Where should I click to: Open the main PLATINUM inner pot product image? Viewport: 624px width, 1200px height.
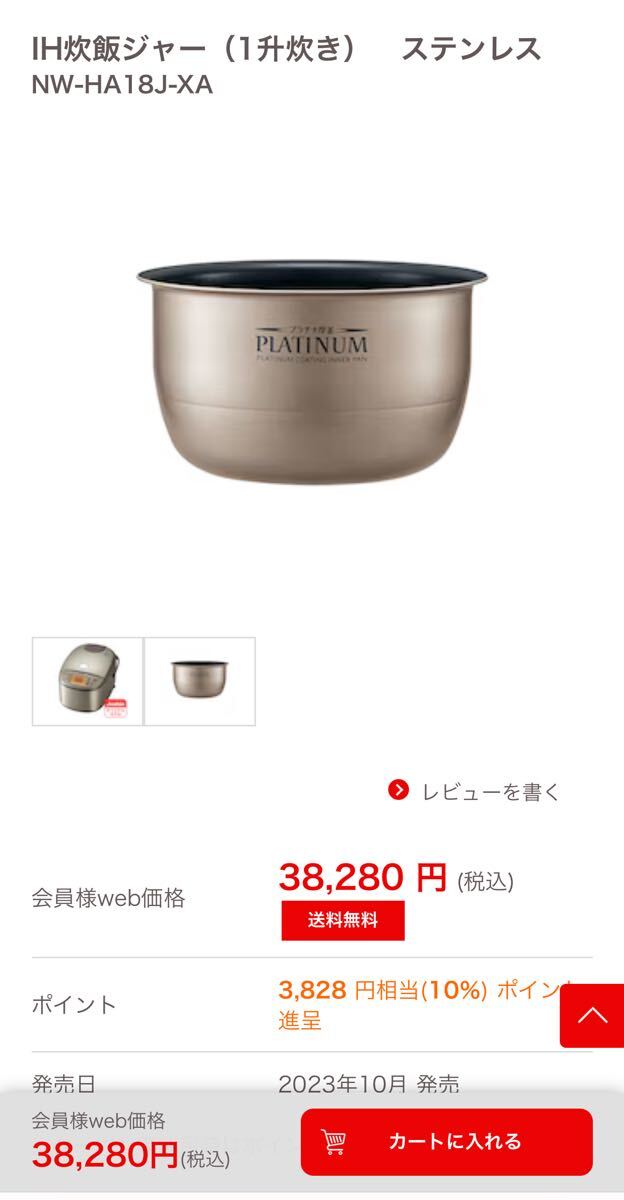point(311,372)
